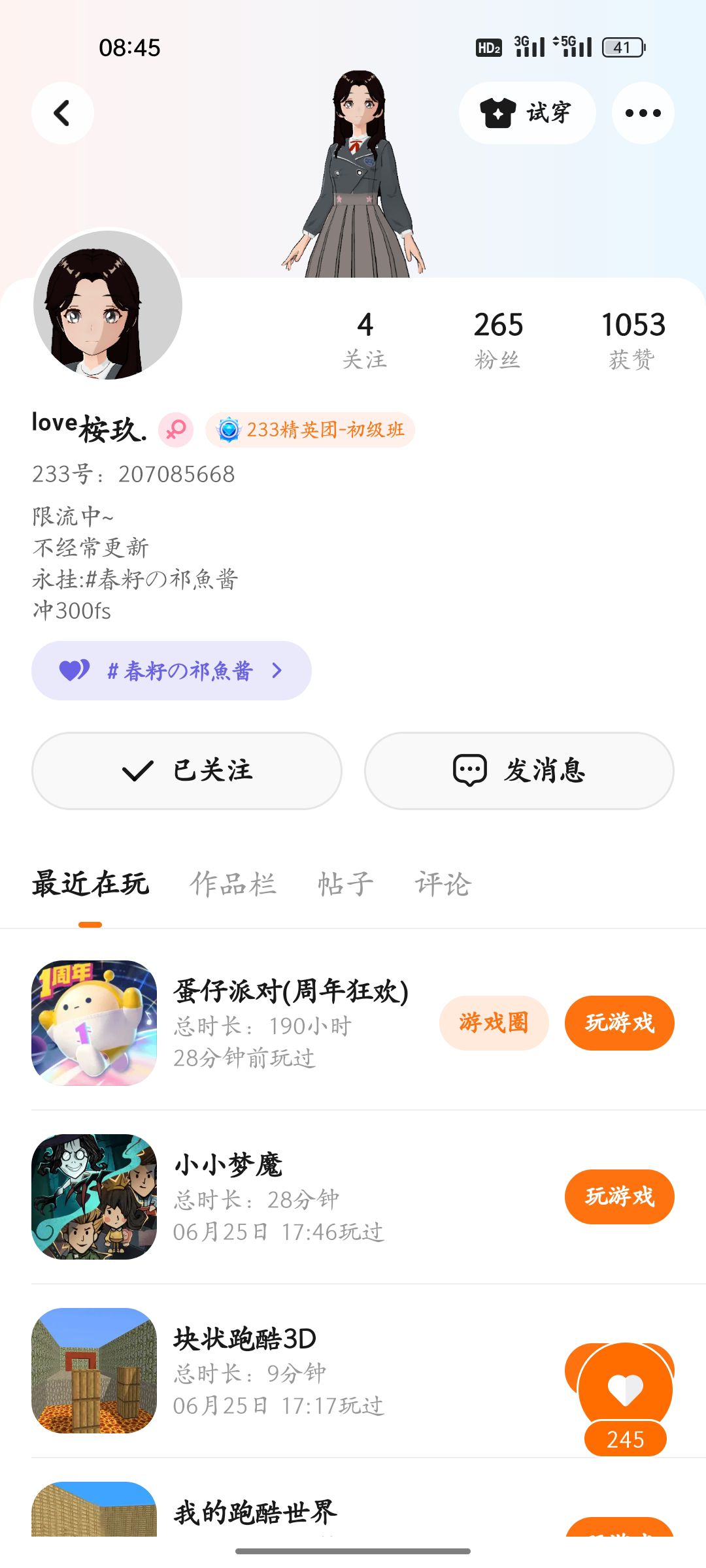The width and height of the screenshot is (706, 1568).
Task: View the 关注 following list
Action: click(365, 340)
